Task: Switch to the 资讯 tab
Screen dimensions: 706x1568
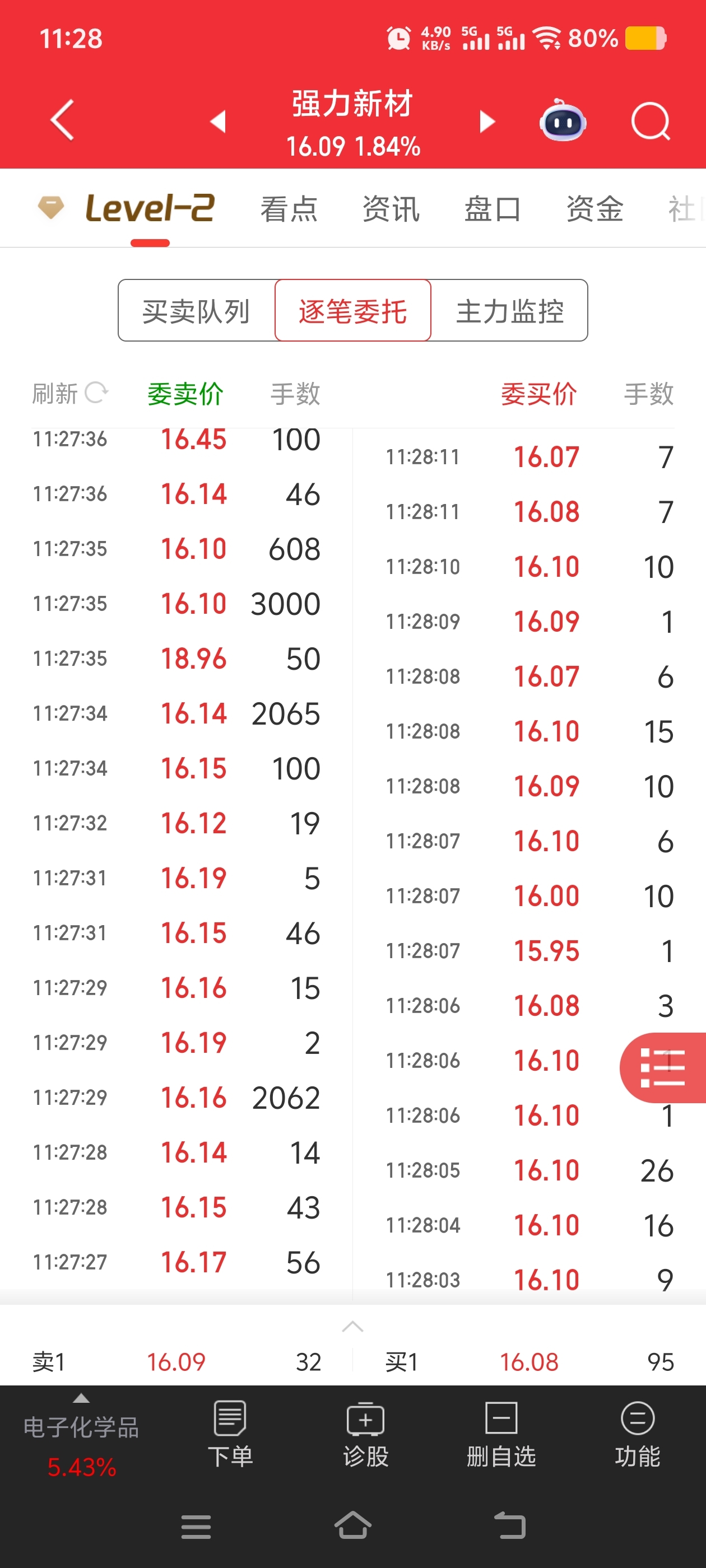Action: pyautogui.click(x=391, y=209)
